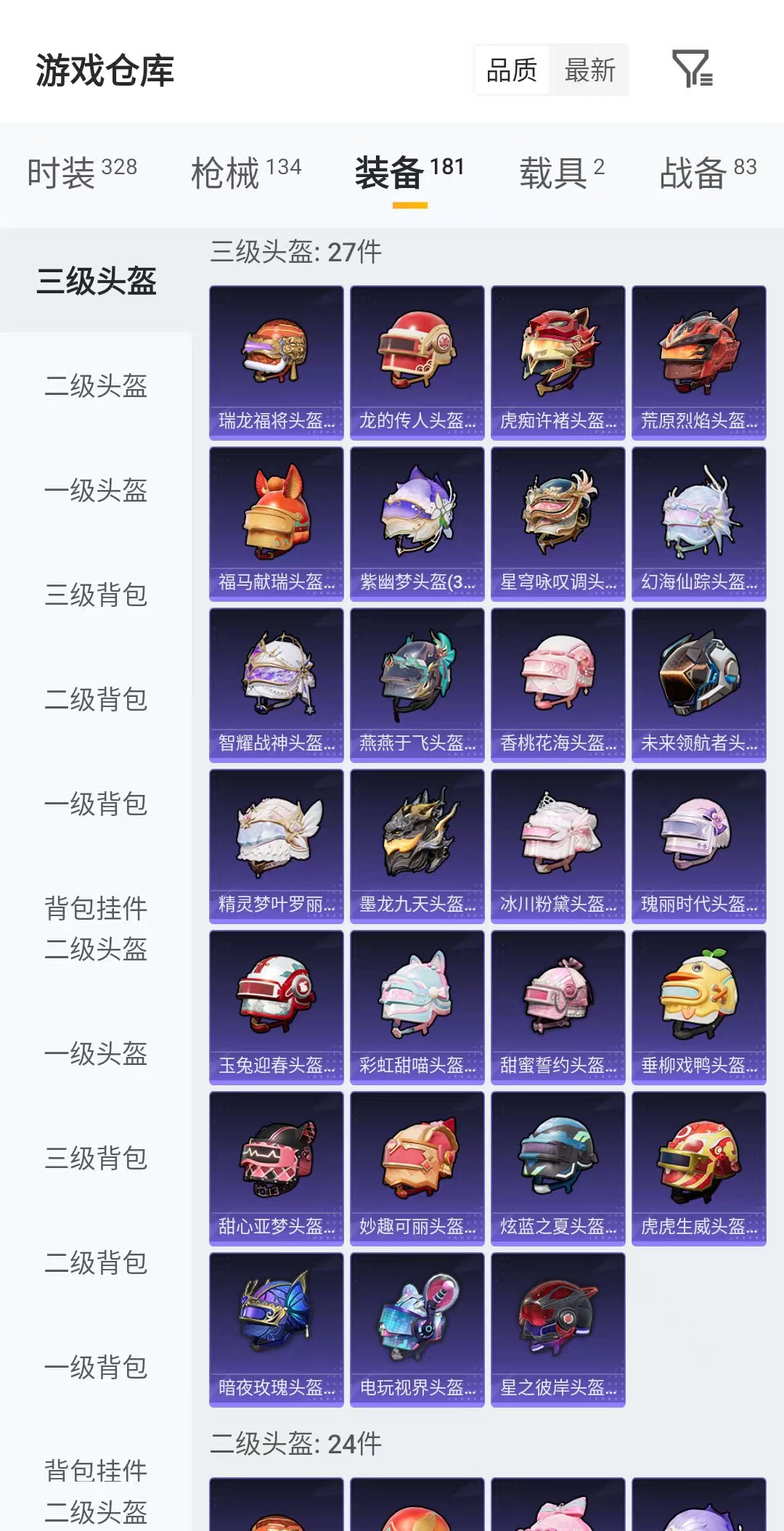Select the 背包挂件 category
This screenshot has width=784, height=1531.
pos(97,907)
